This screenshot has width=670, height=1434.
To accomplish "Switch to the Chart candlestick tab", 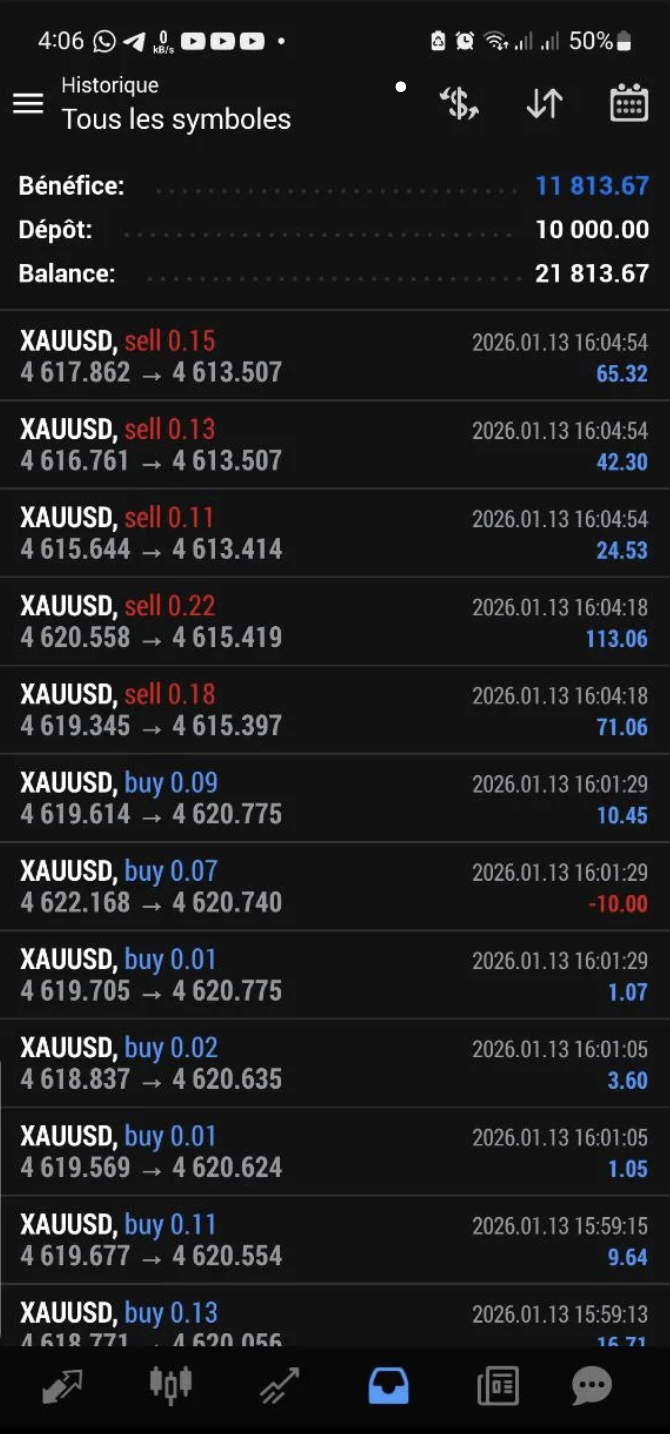I will tap(170, 1385).
